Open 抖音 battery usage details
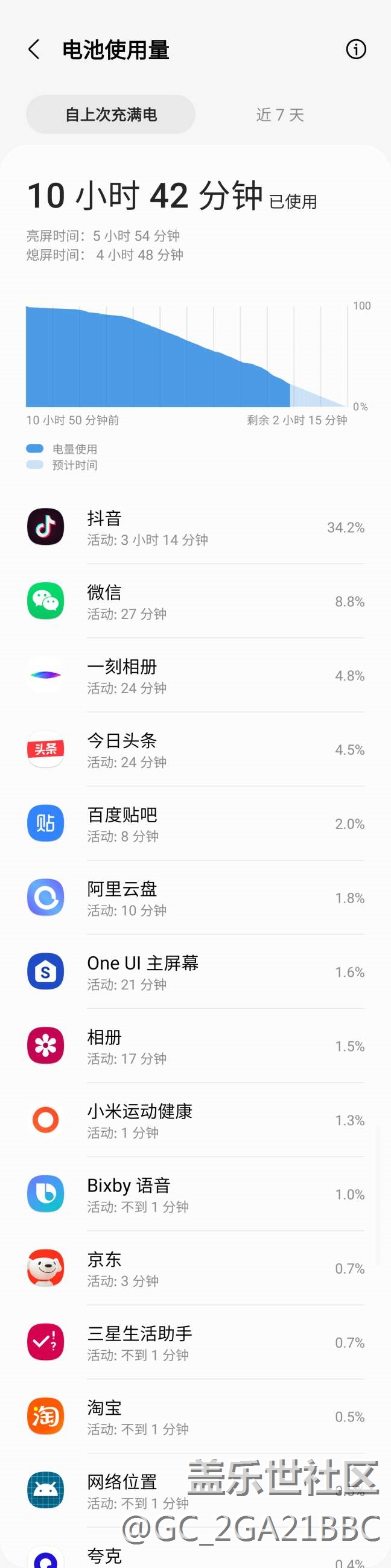Image resolution: width=391 pixels, height=1568 pixels. click(x=195, y=527)
